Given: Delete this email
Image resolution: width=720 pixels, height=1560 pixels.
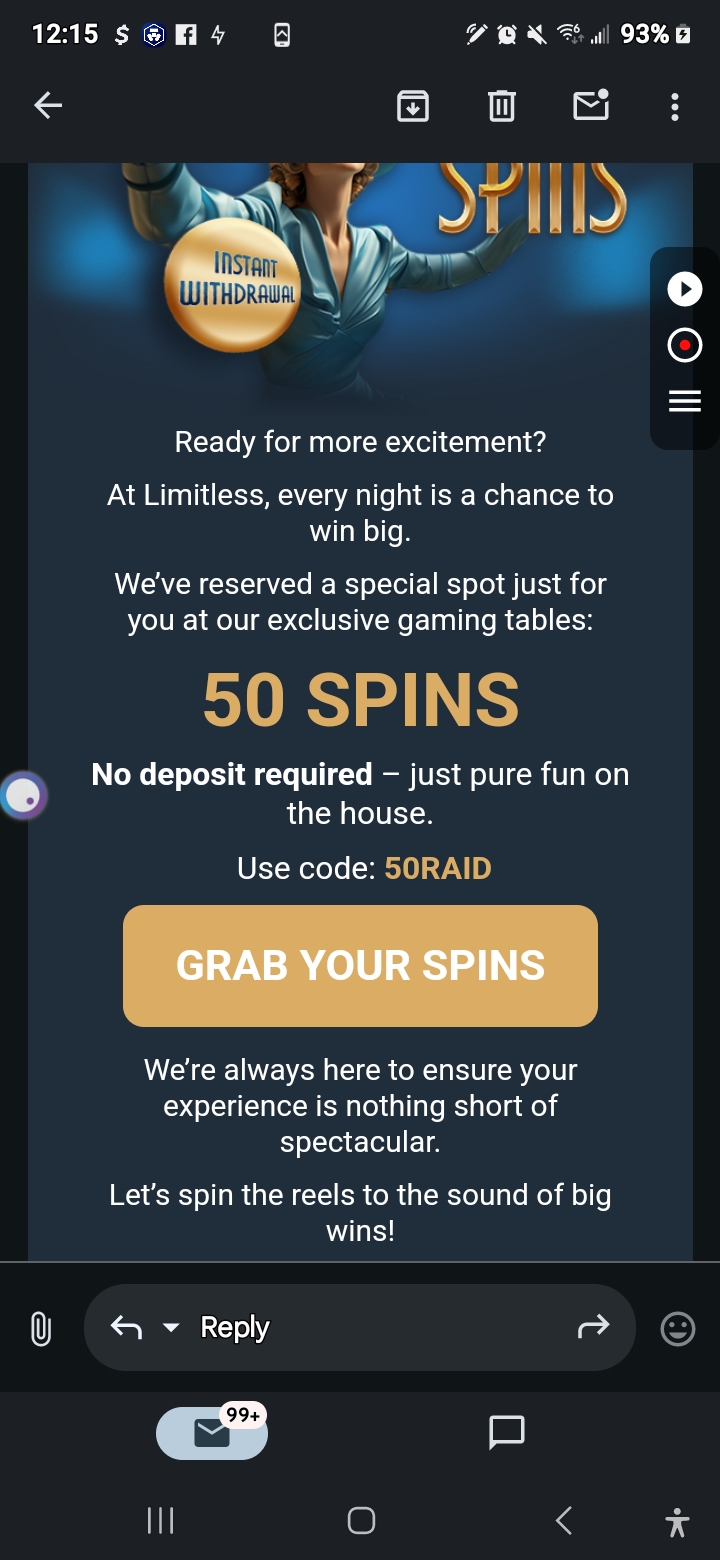Looking at the screenshot, I should coord(502,105).
